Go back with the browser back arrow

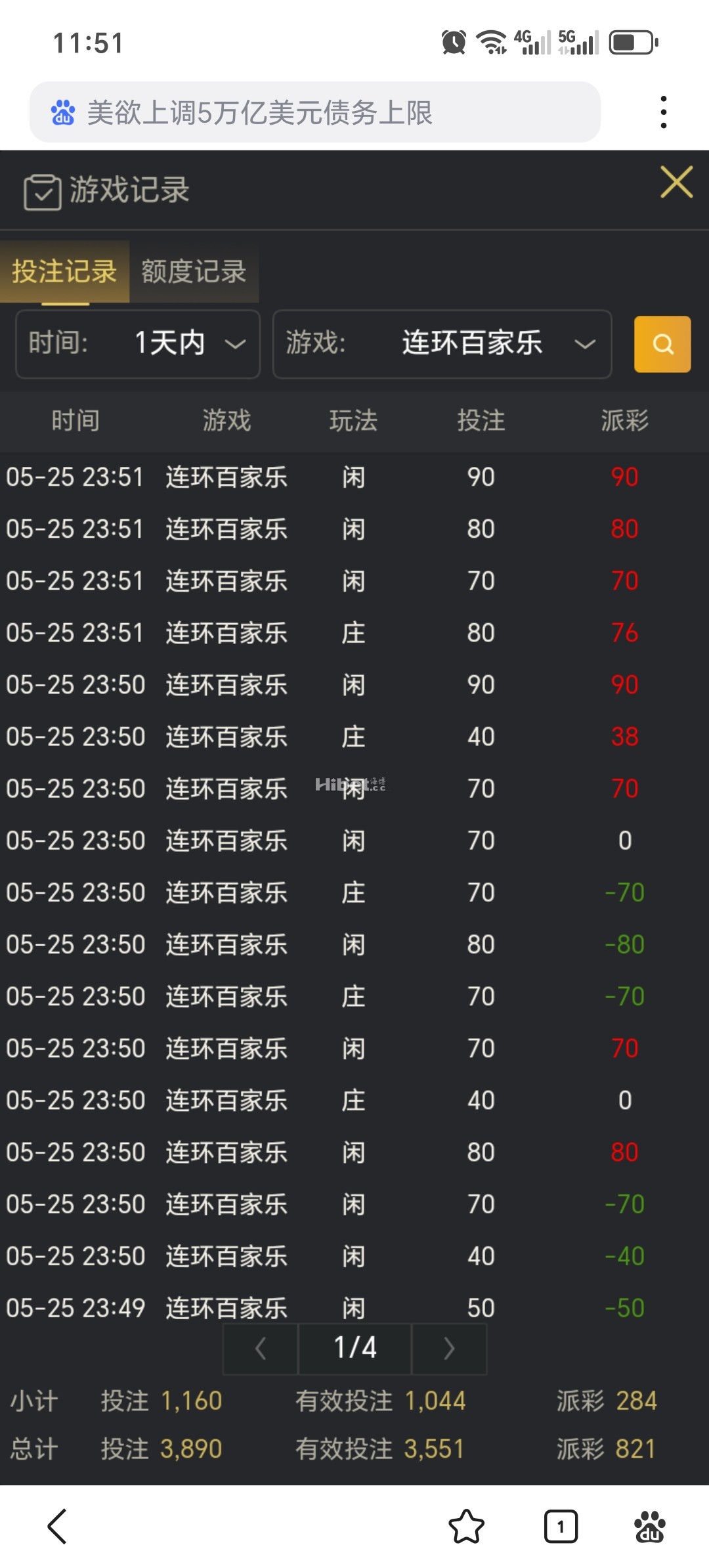(x=58, y=1526)
